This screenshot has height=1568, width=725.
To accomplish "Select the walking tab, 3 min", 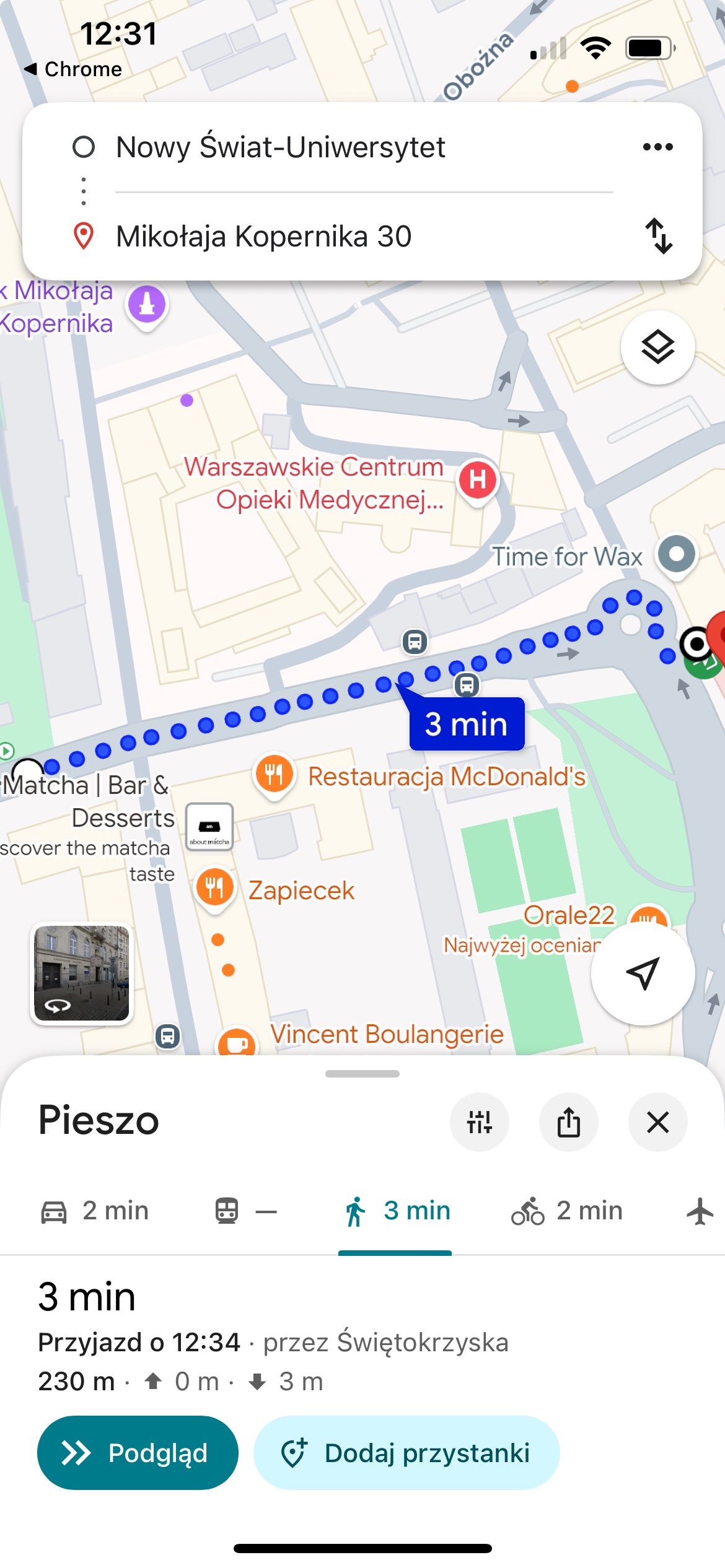I will point(397,1211).
